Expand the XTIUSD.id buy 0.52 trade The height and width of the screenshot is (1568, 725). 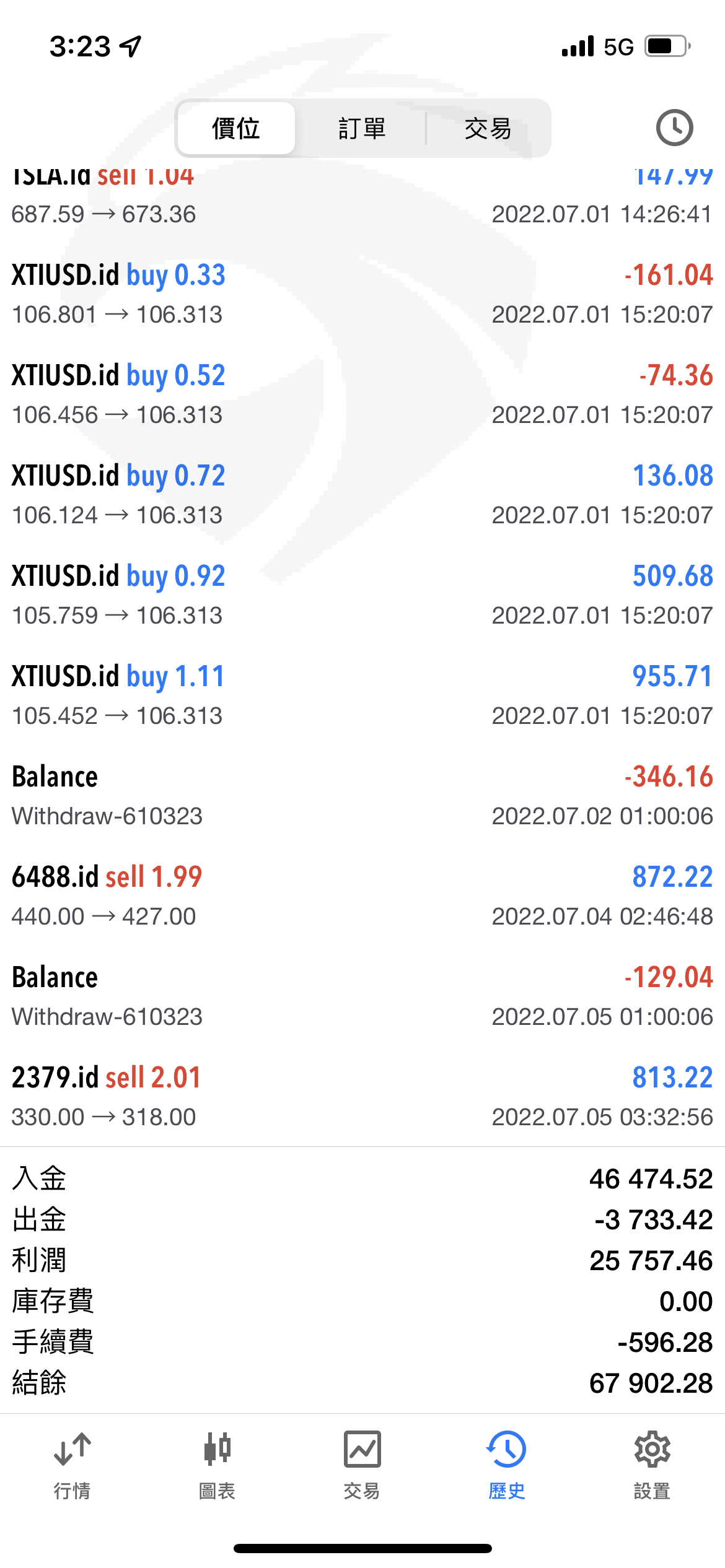pyautogui.click(x=362, y=394)
